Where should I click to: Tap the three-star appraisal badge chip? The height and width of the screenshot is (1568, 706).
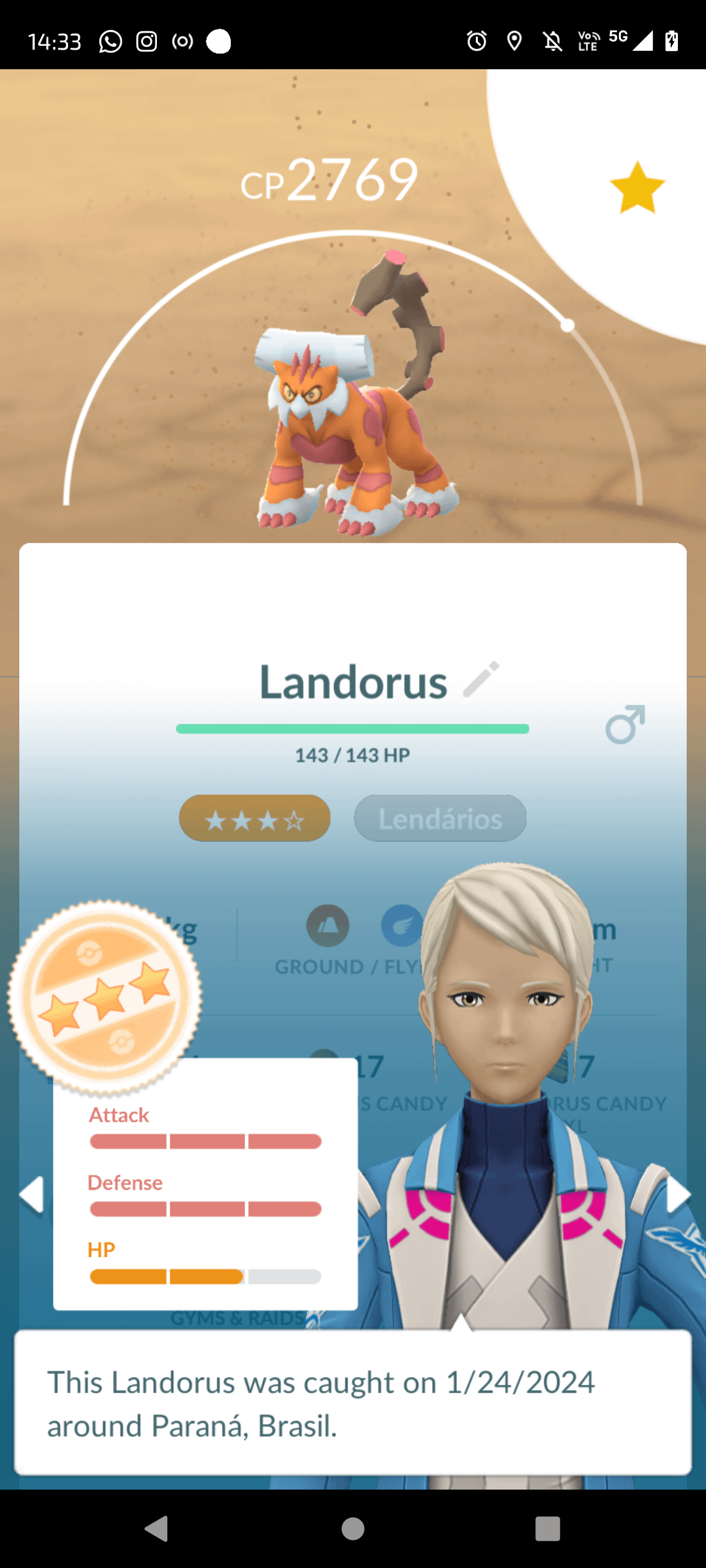click(254, 819)
